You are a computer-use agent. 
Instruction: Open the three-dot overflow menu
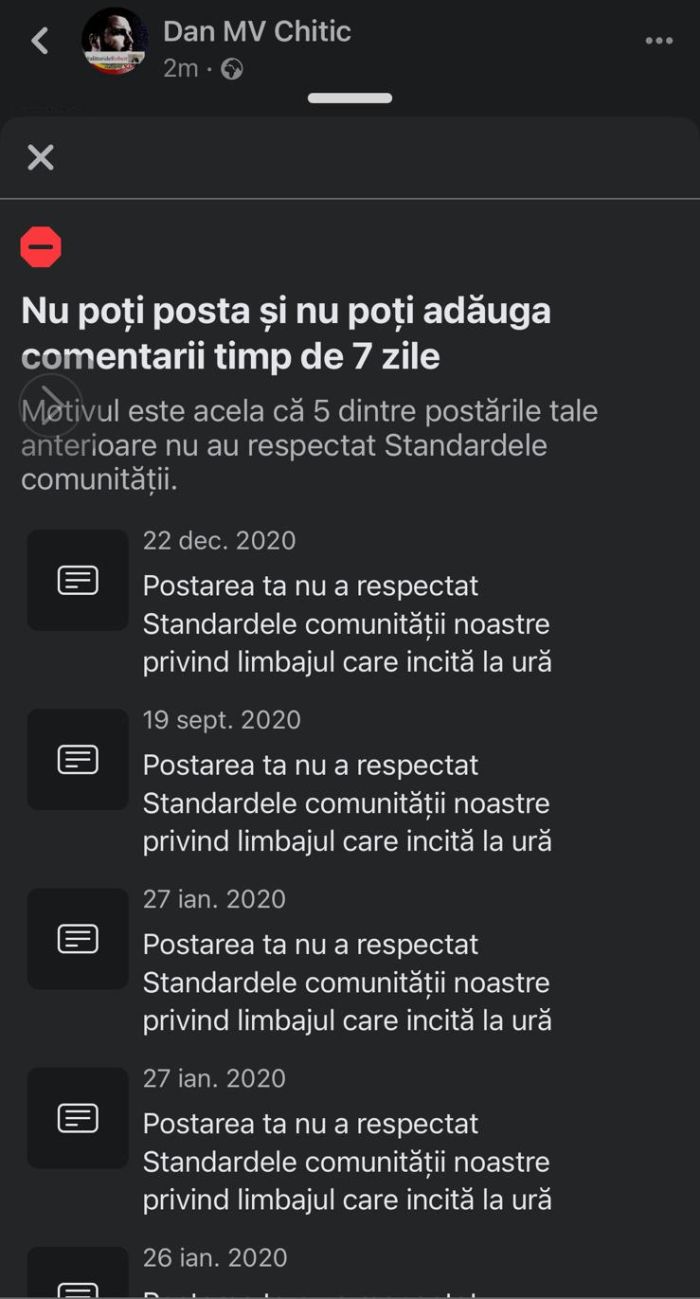pos(659,41)
